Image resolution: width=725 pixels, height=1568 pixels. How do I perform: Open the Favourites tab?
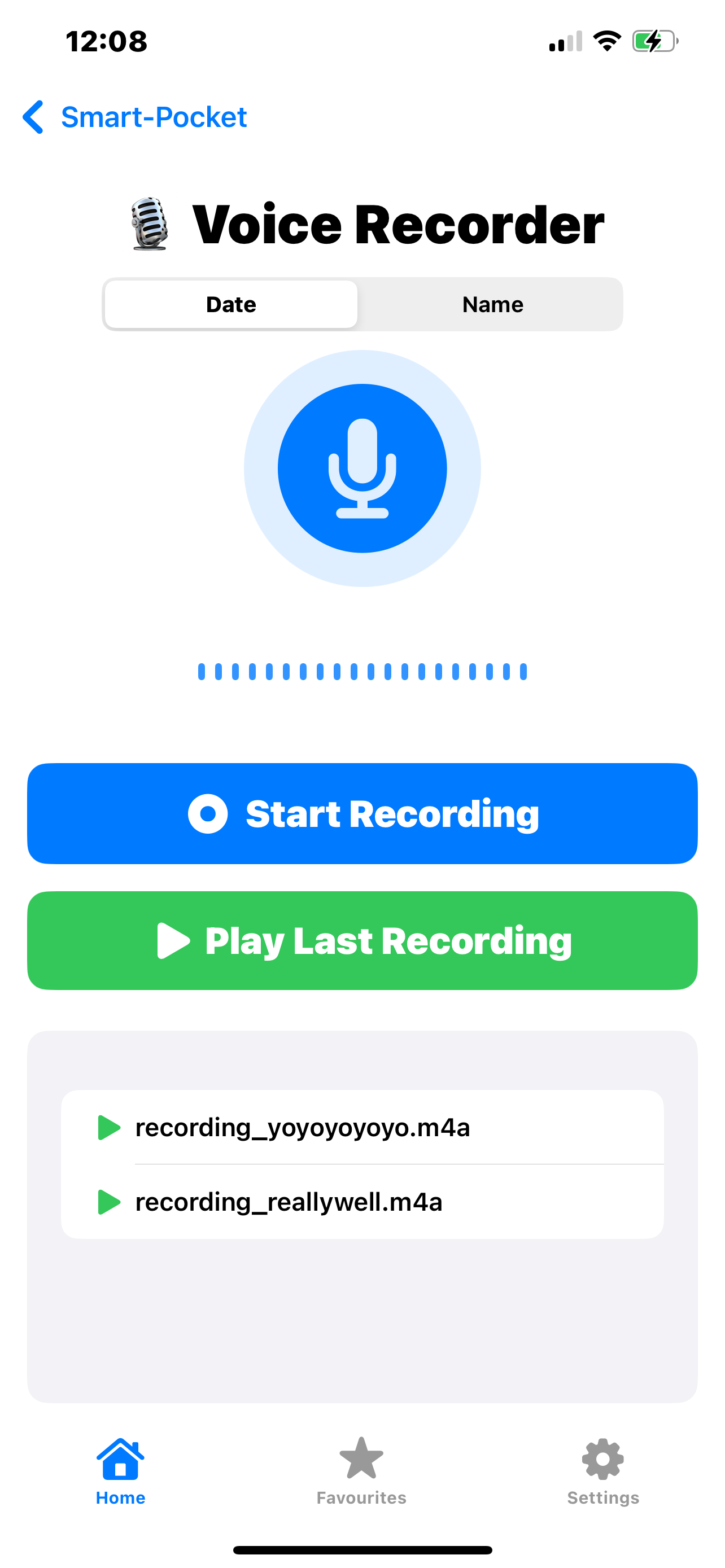[361, 1470]
